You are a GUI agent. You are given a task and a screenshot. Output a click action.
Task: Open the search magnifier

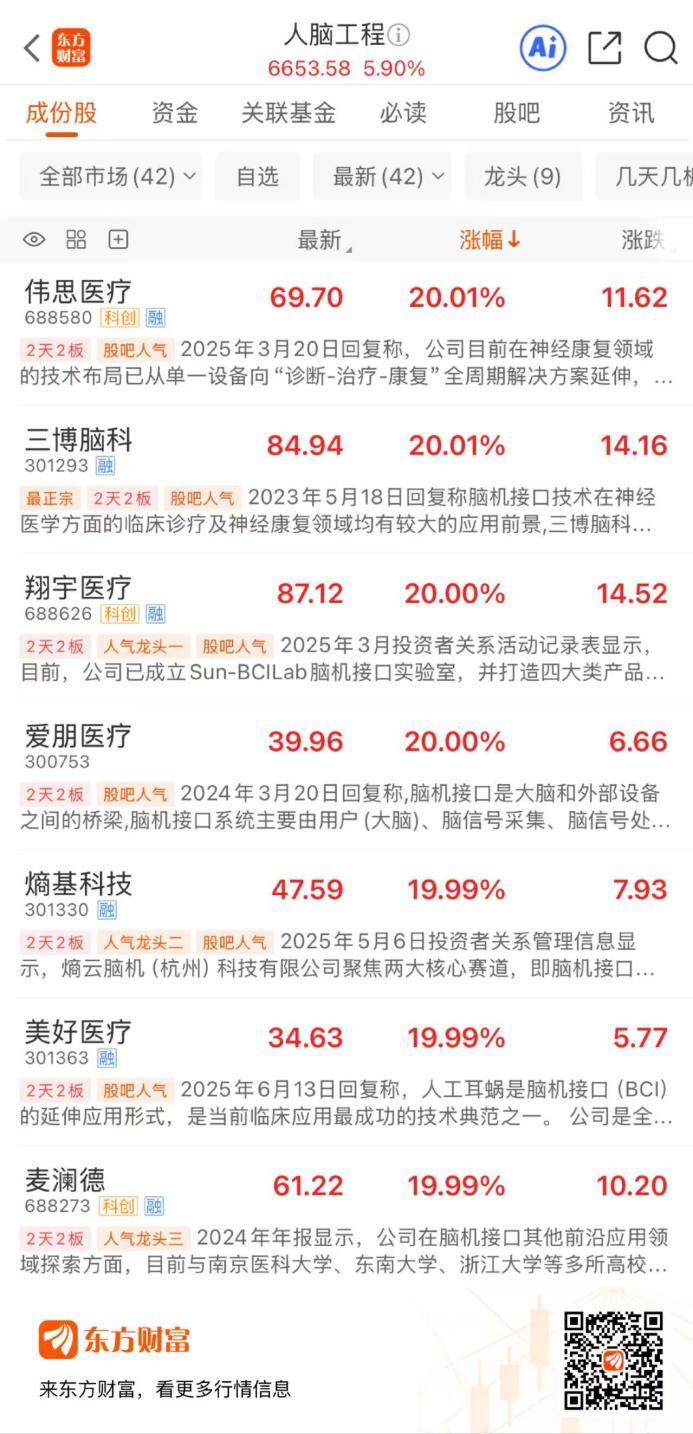[x=660, y=47]
